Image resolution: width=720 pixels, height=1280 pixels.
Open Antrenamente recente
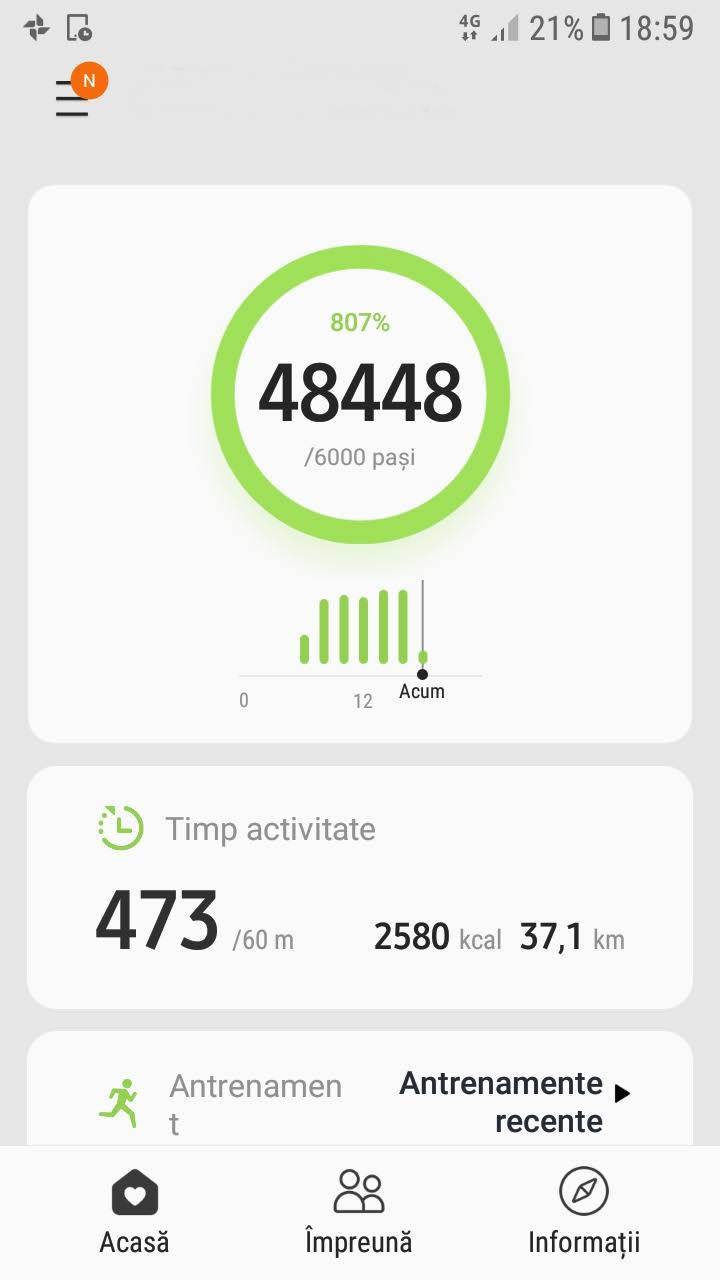click(514, 1101)
